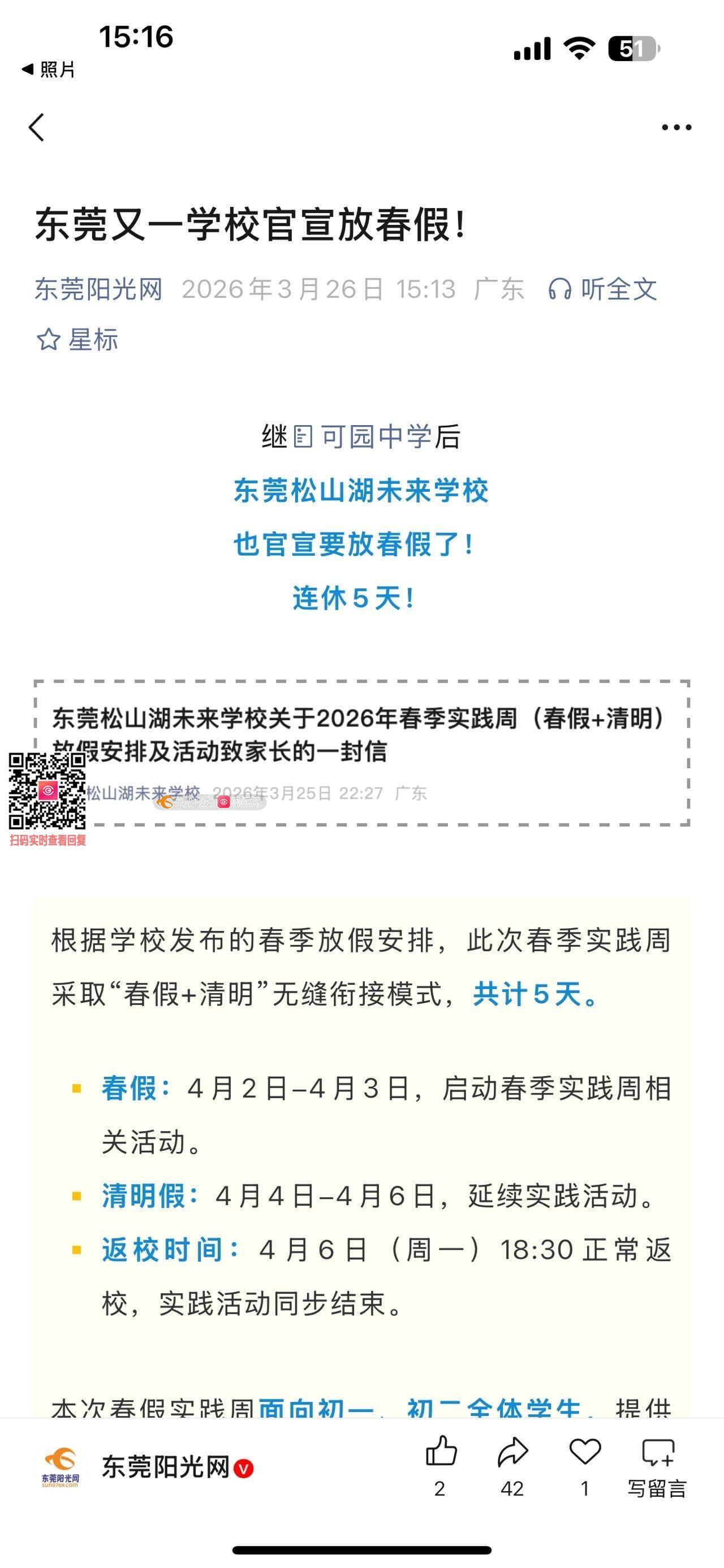Listen to the full article (听全文)
Image resolution: width=724 pixels, height=1568 pixels.
[x=602, y=289]
